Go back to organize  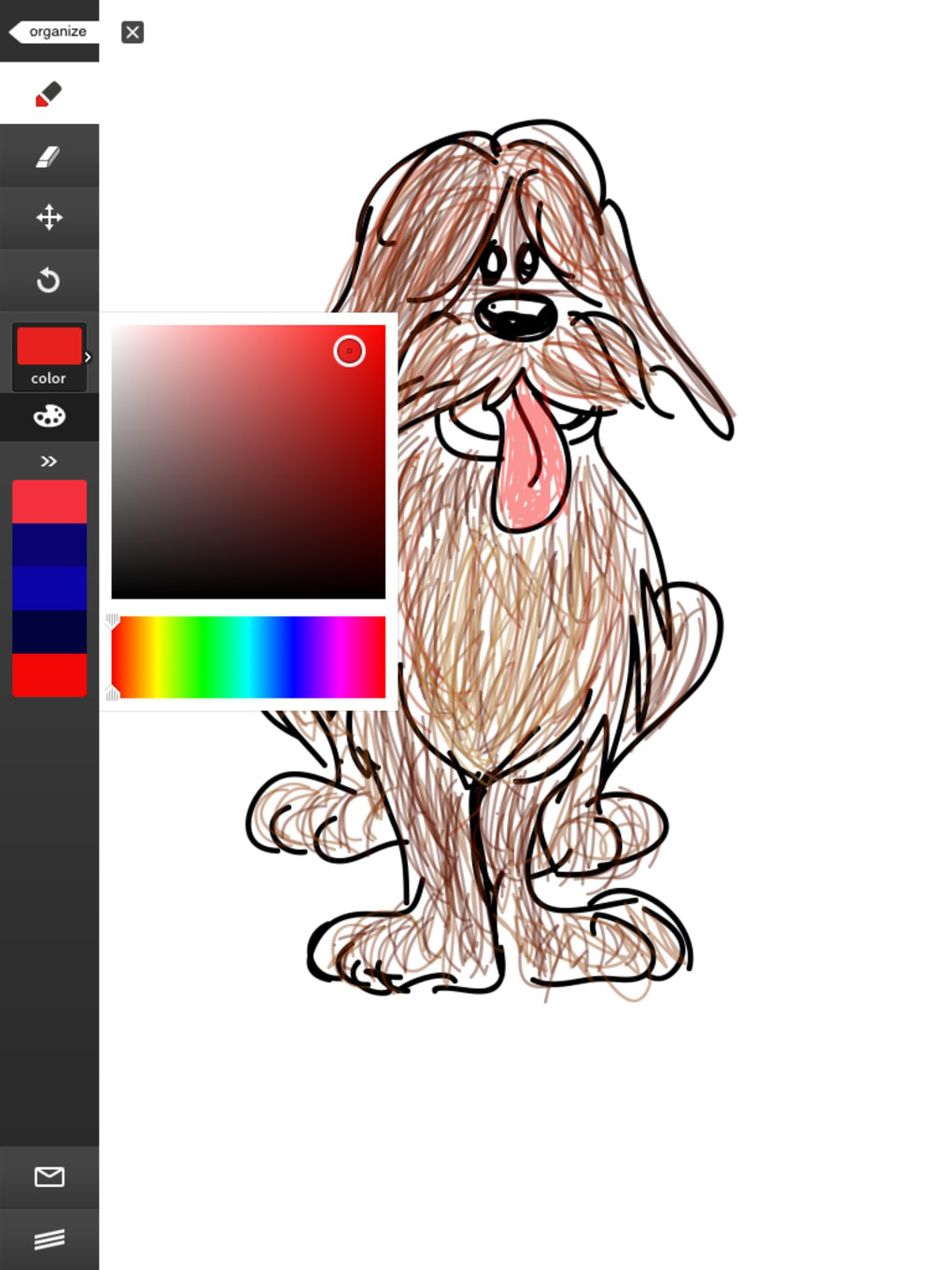51,32
